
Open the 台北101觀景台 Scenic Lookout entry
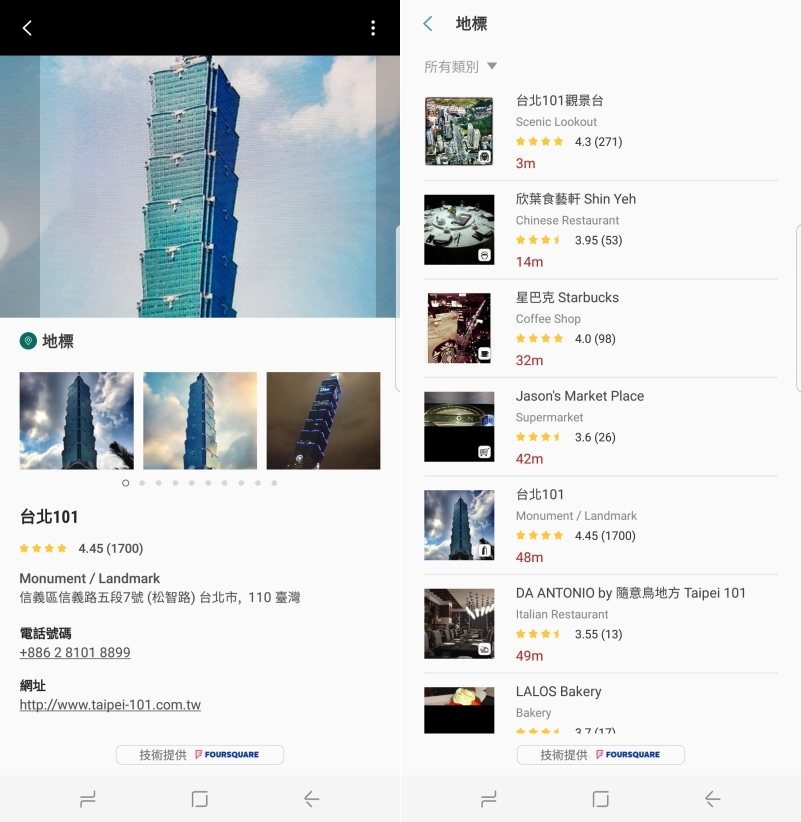click(600, 131)
